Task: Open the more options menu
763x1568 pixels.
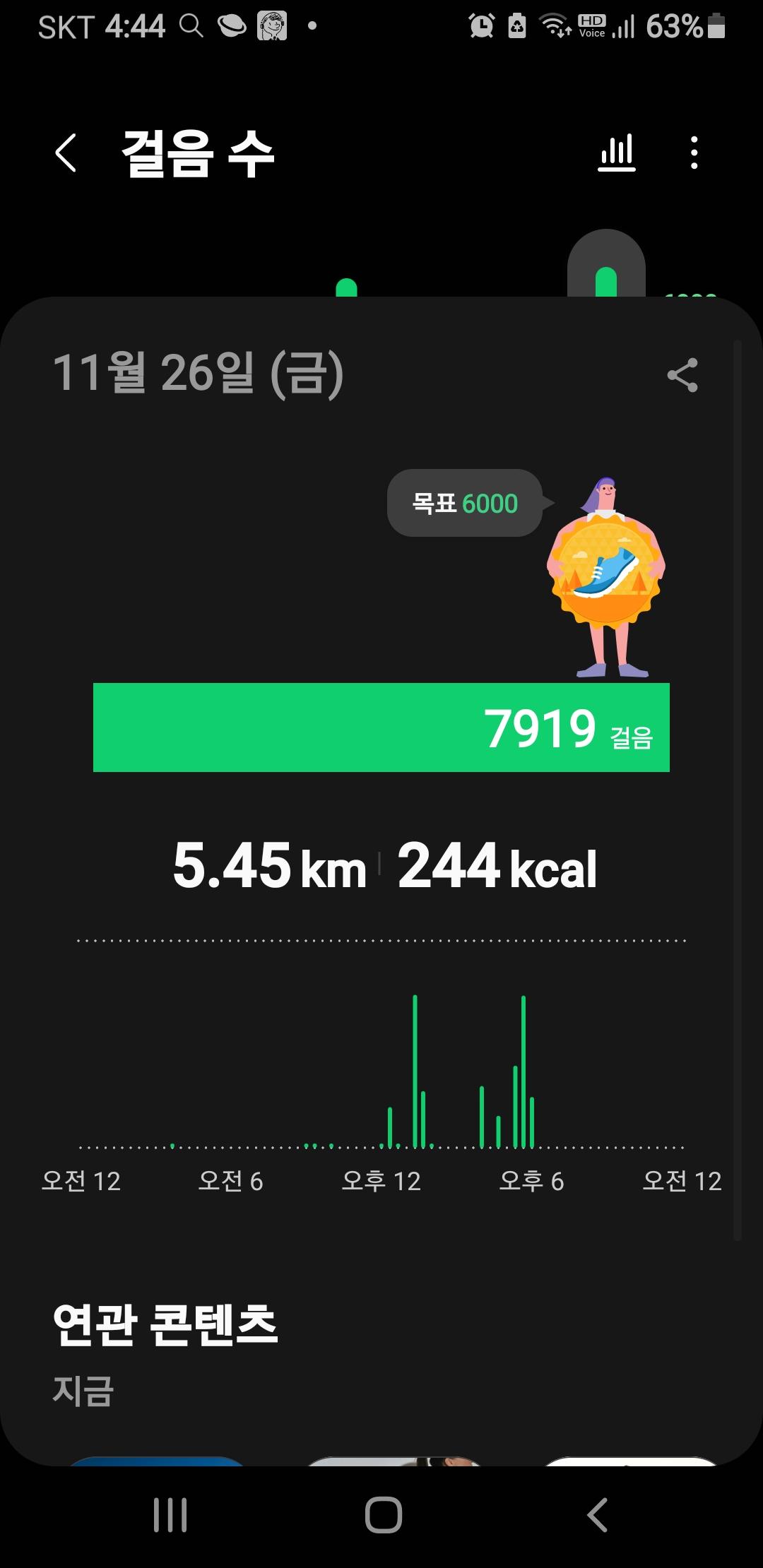Action: click(x=694, y=153)
